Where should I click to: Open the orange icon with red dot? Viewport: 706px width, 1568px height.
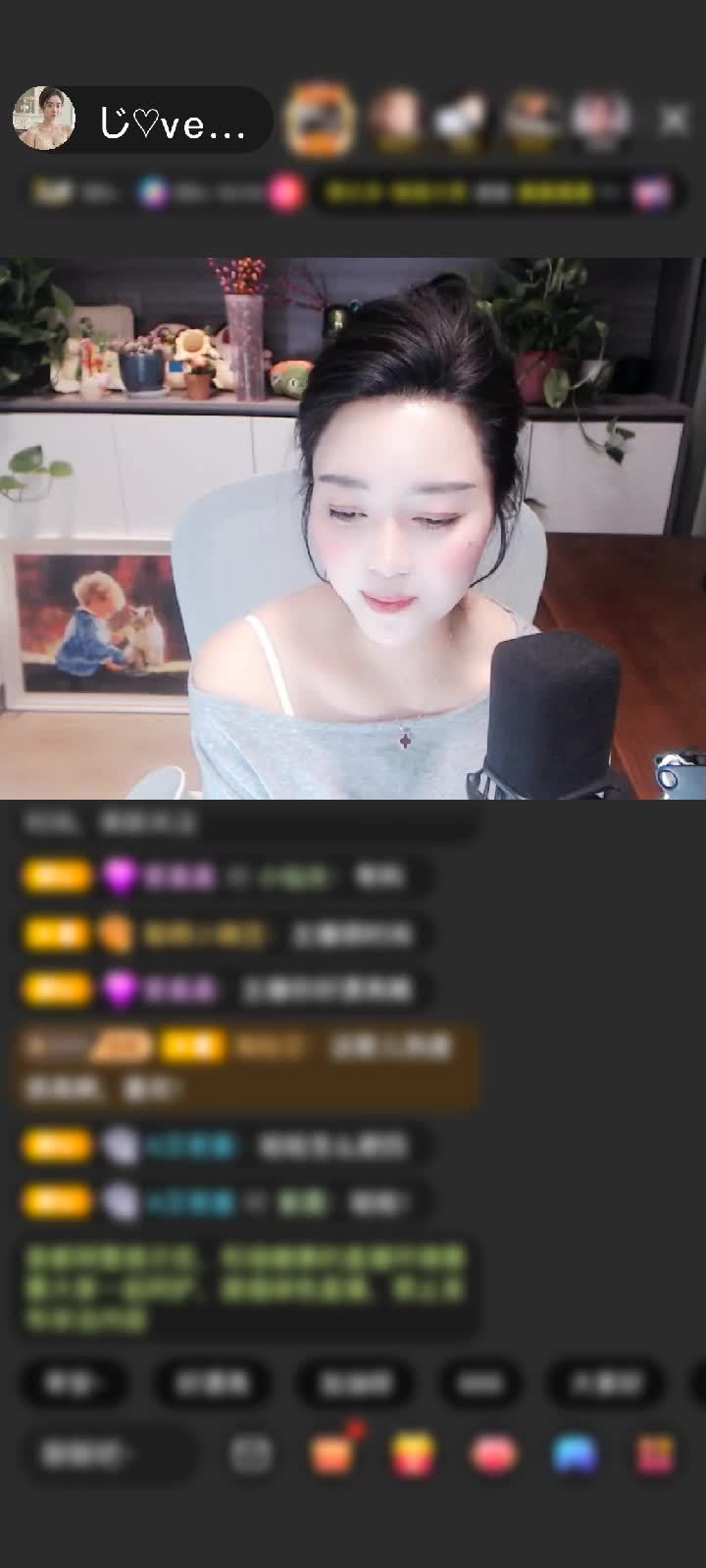point(332,1454)
